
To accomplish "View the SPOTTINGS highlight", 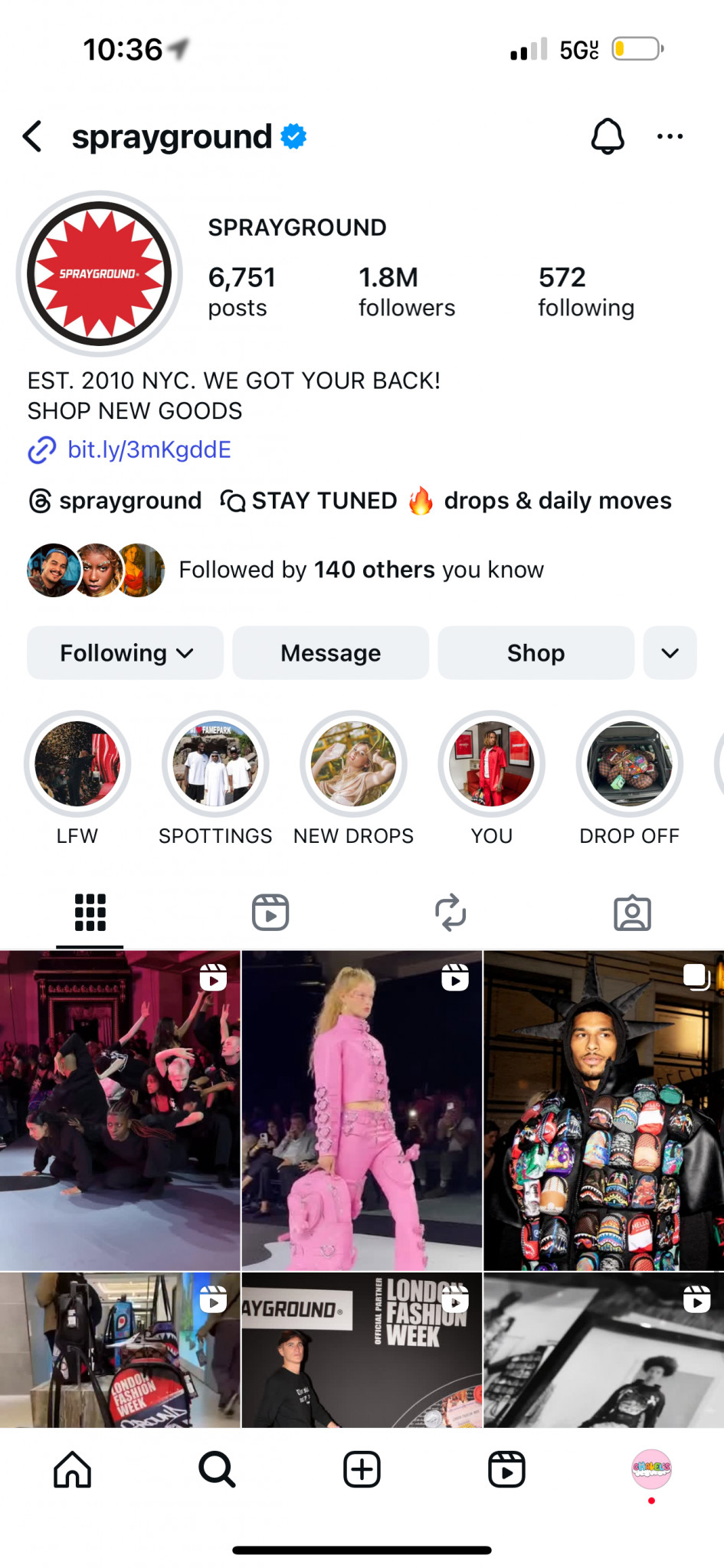I will (x=215, y=764).
